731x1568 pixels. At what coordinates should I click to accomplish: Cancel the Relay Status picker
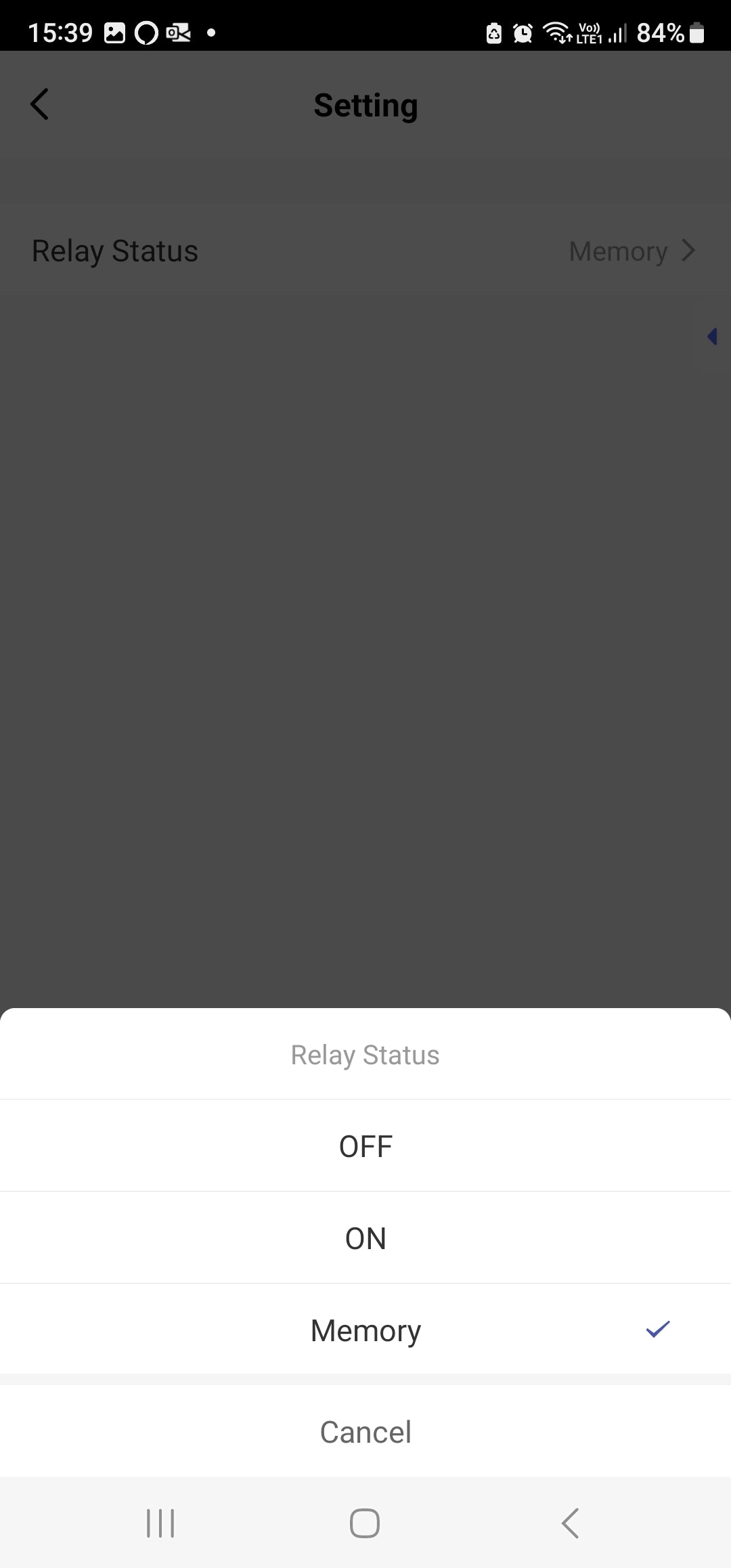tap(365, 1432)
